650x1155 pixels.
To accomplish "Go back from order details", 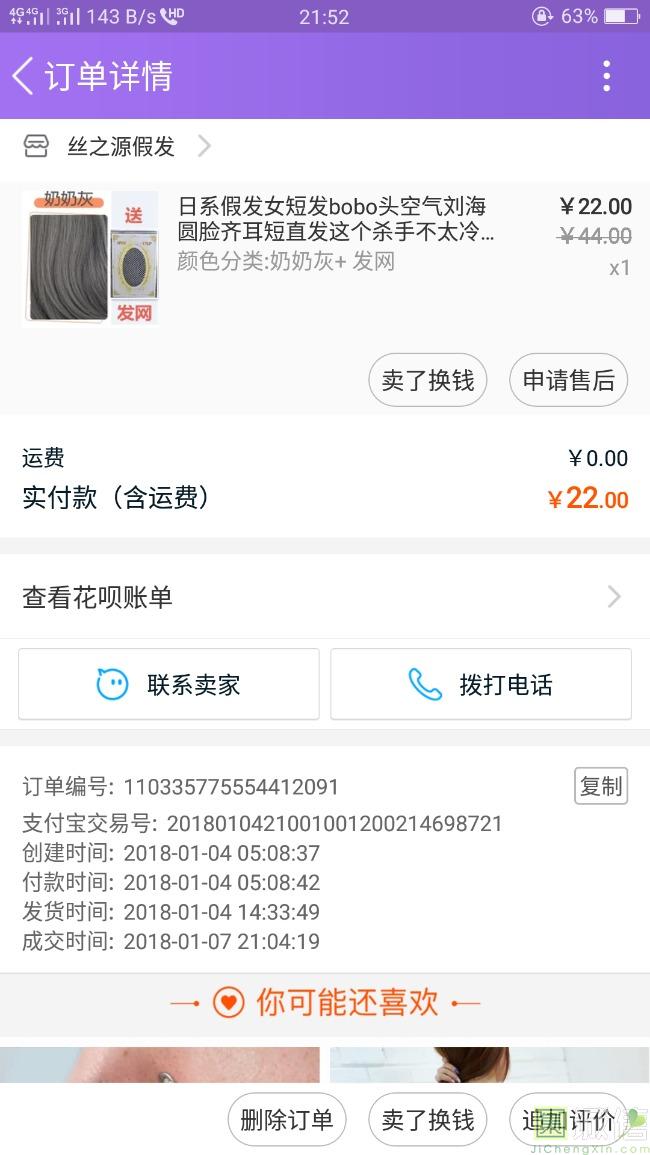I will click(x=24, y=76).
